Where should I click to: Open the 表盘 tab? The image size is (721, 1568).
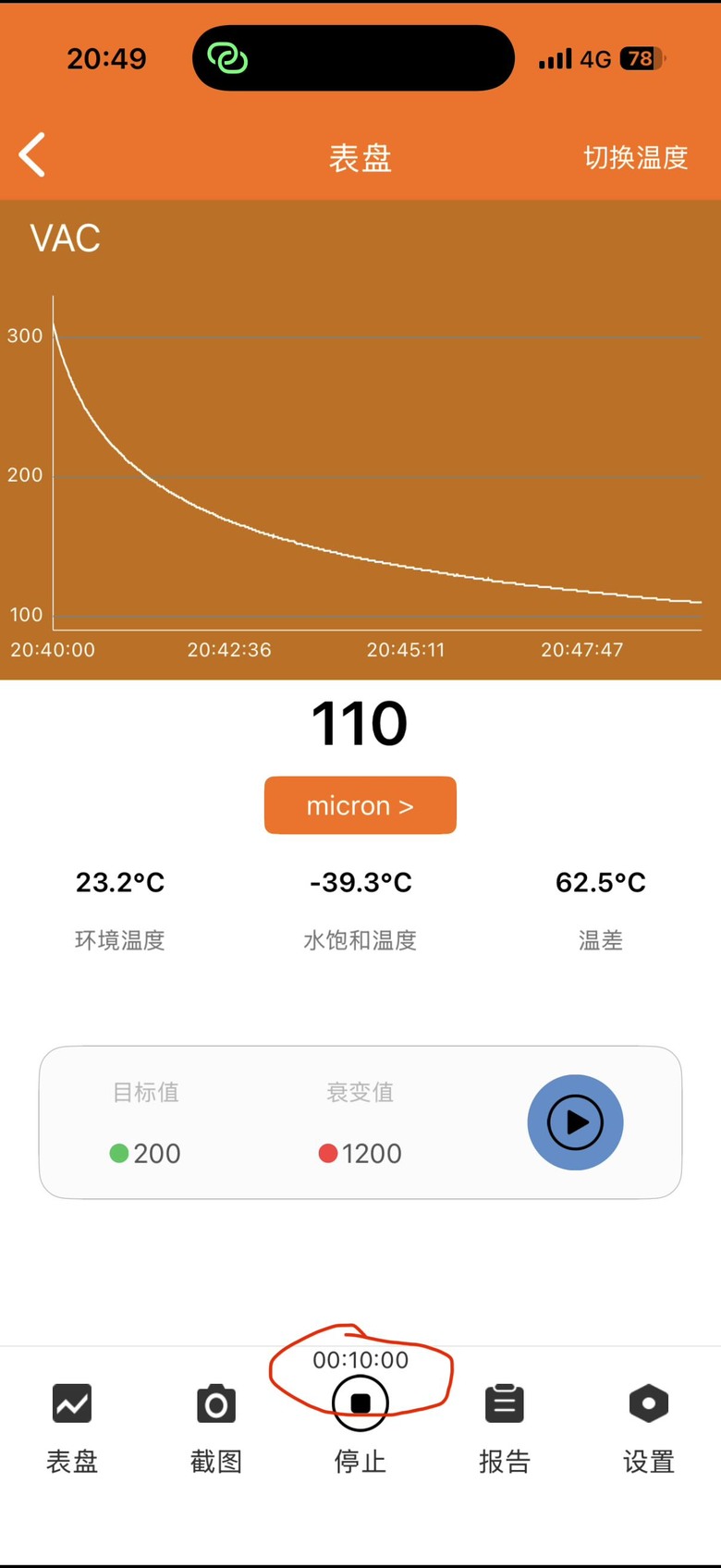tap(72, 1428)
